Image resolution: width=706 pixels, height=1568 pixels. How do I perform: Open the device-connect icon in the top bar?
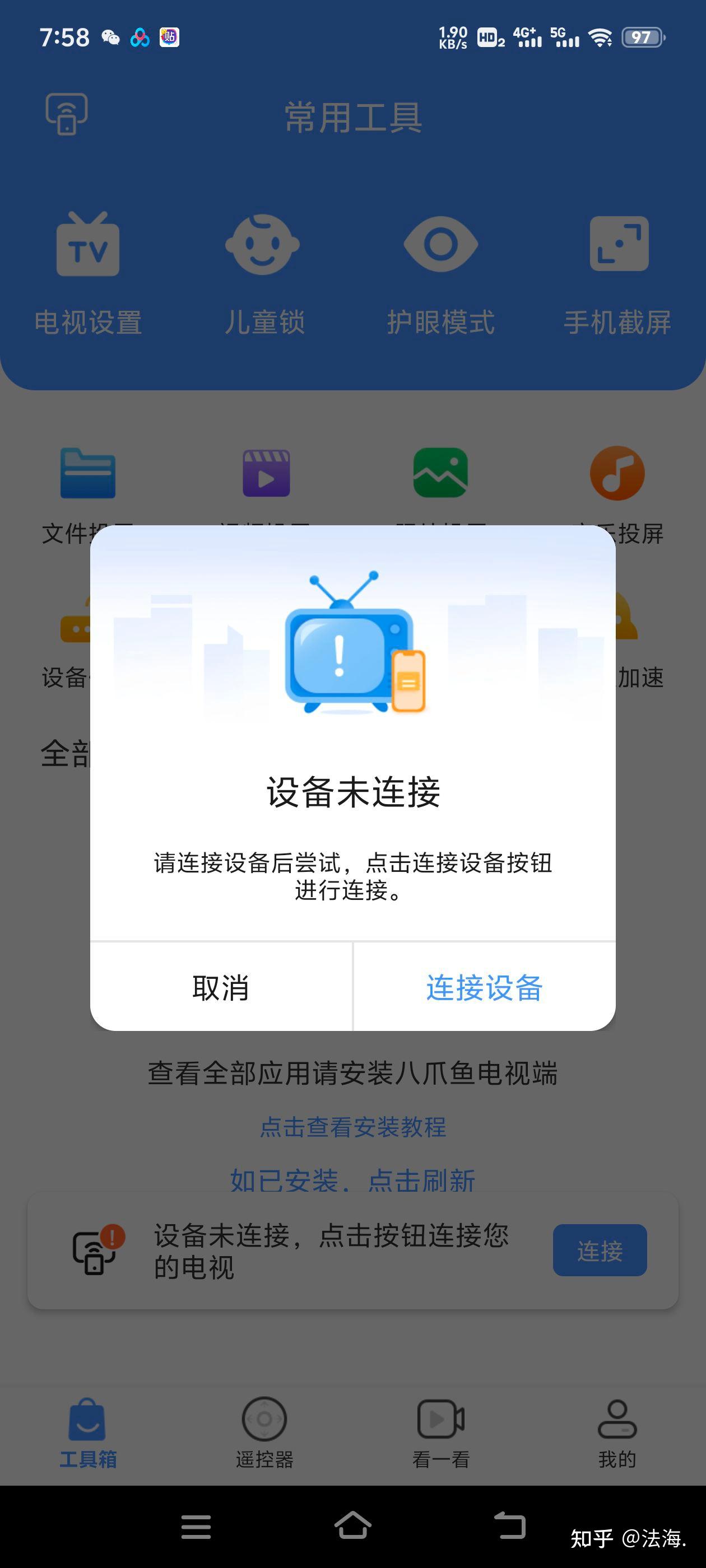tap(67, 114)
